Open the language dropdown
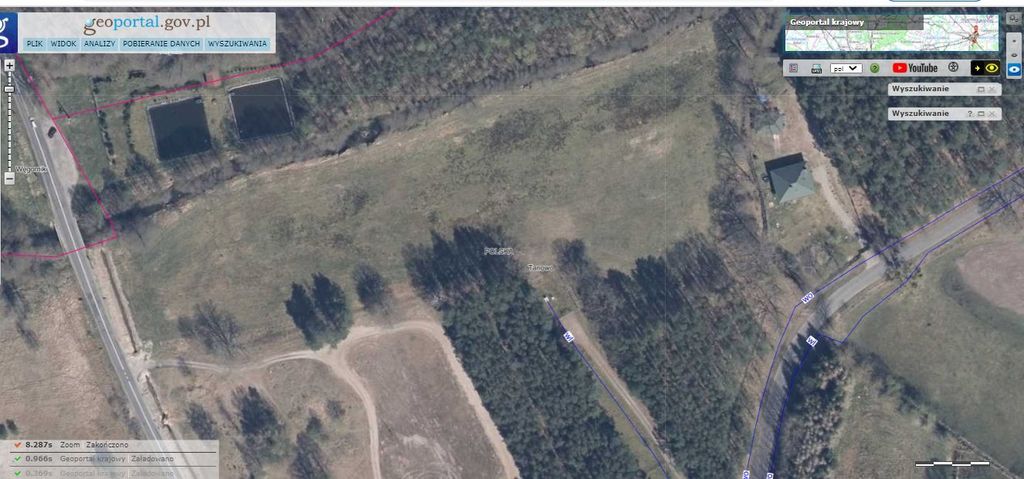Screen dimensions: 1024x479 846,68
